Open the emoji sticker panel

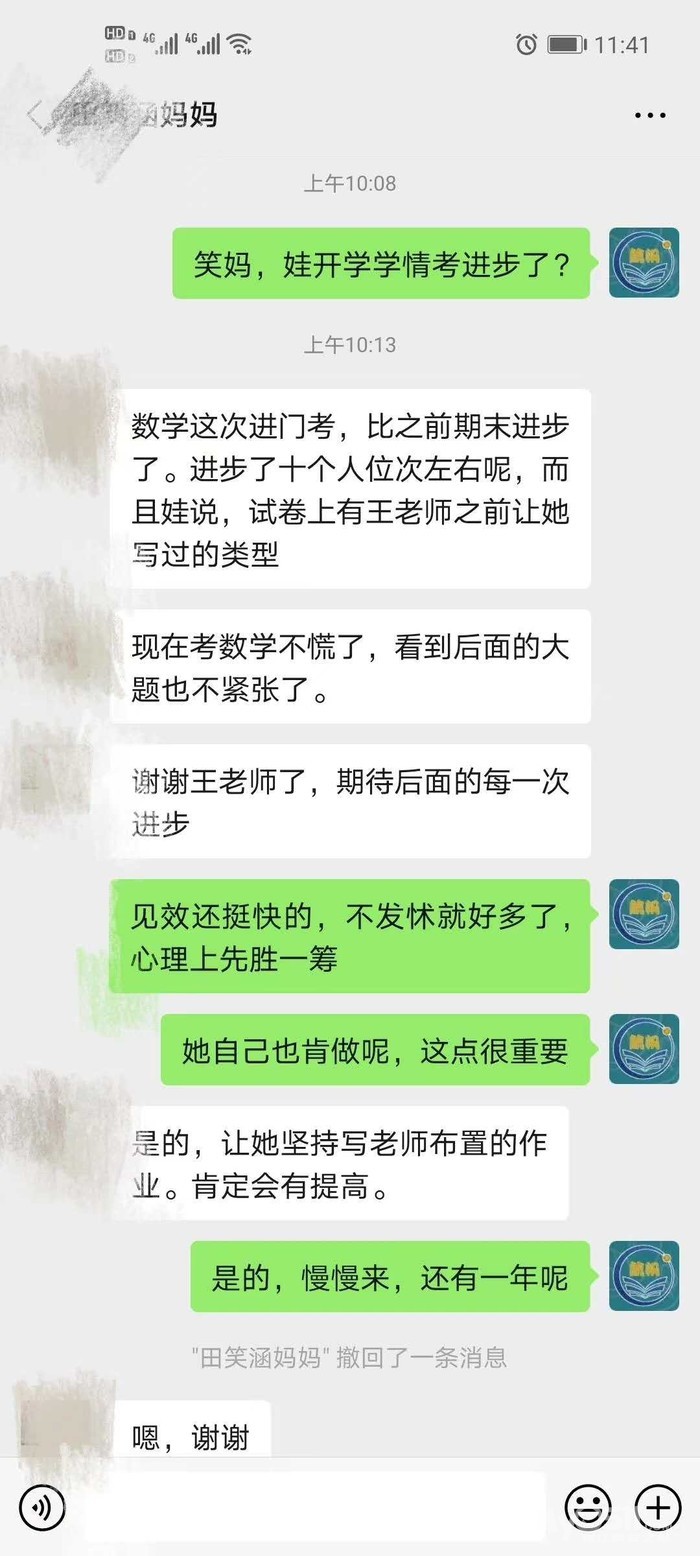point(589,1507)
